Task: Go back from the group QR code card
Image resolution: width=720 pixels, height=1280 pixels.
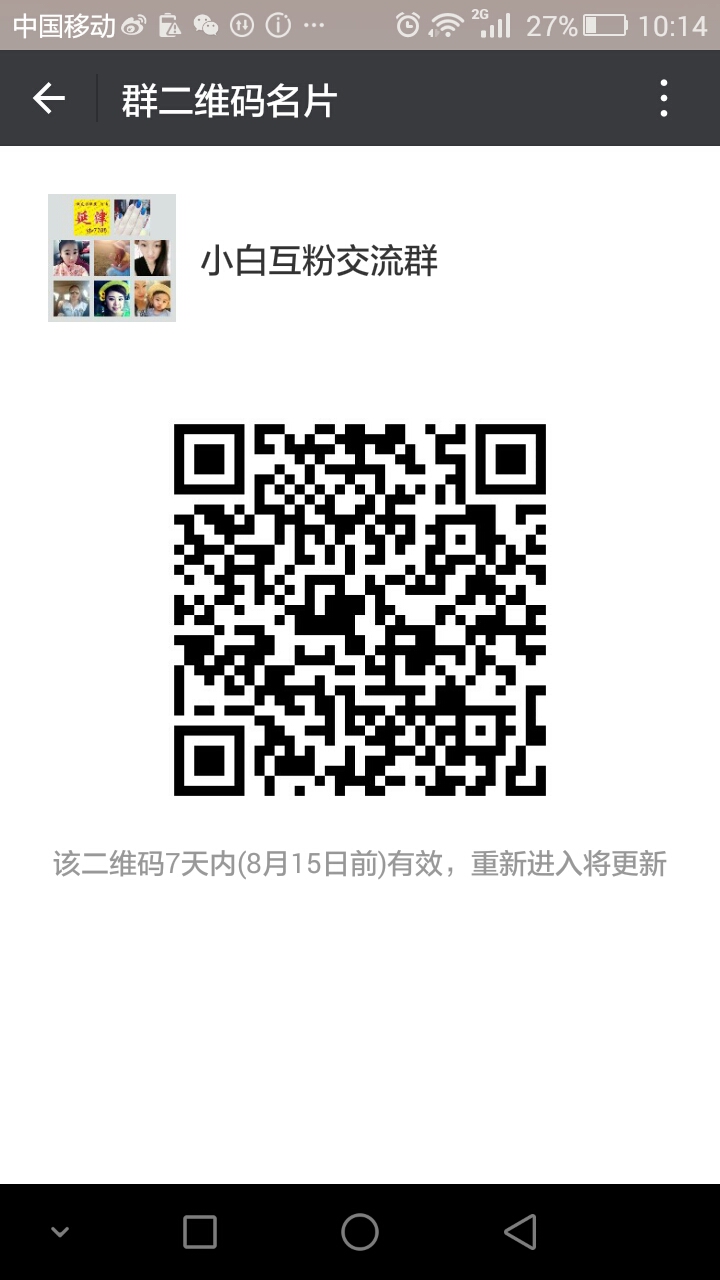Action: (x=48, y=99)
